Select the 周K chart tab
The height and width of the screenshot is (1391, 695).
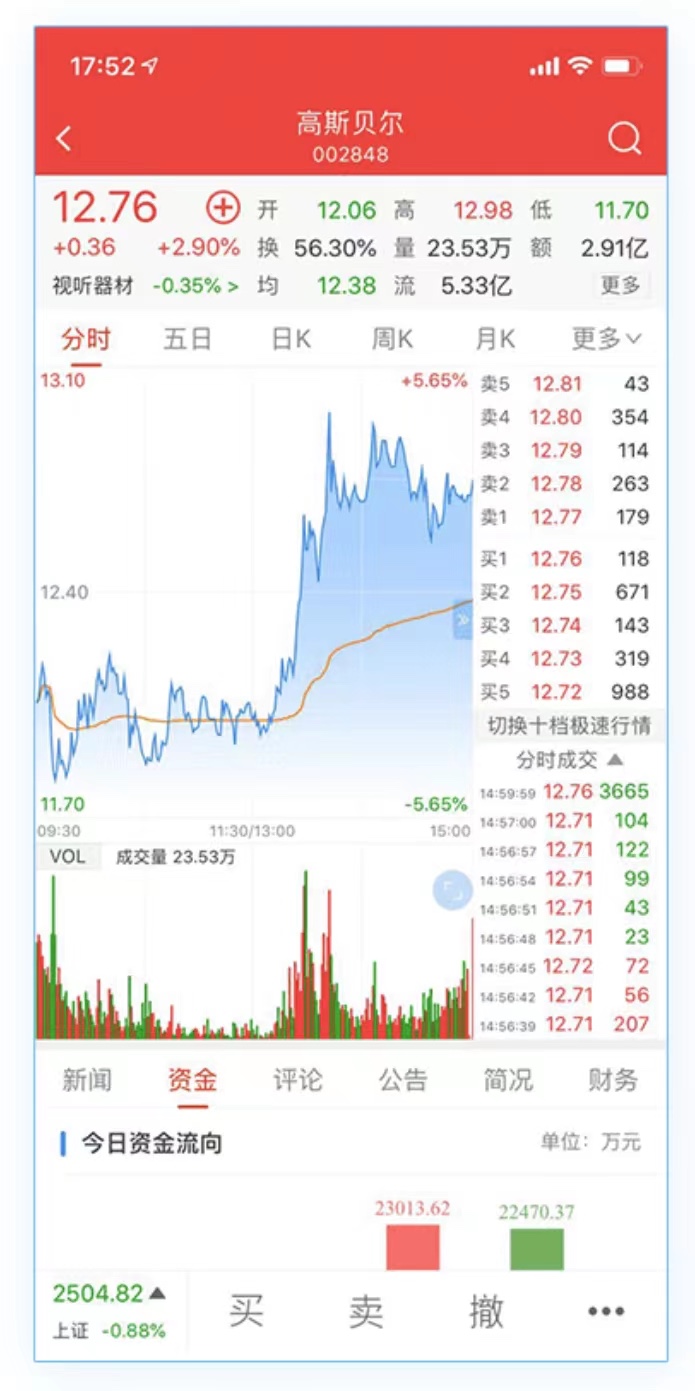pos(392,340)
